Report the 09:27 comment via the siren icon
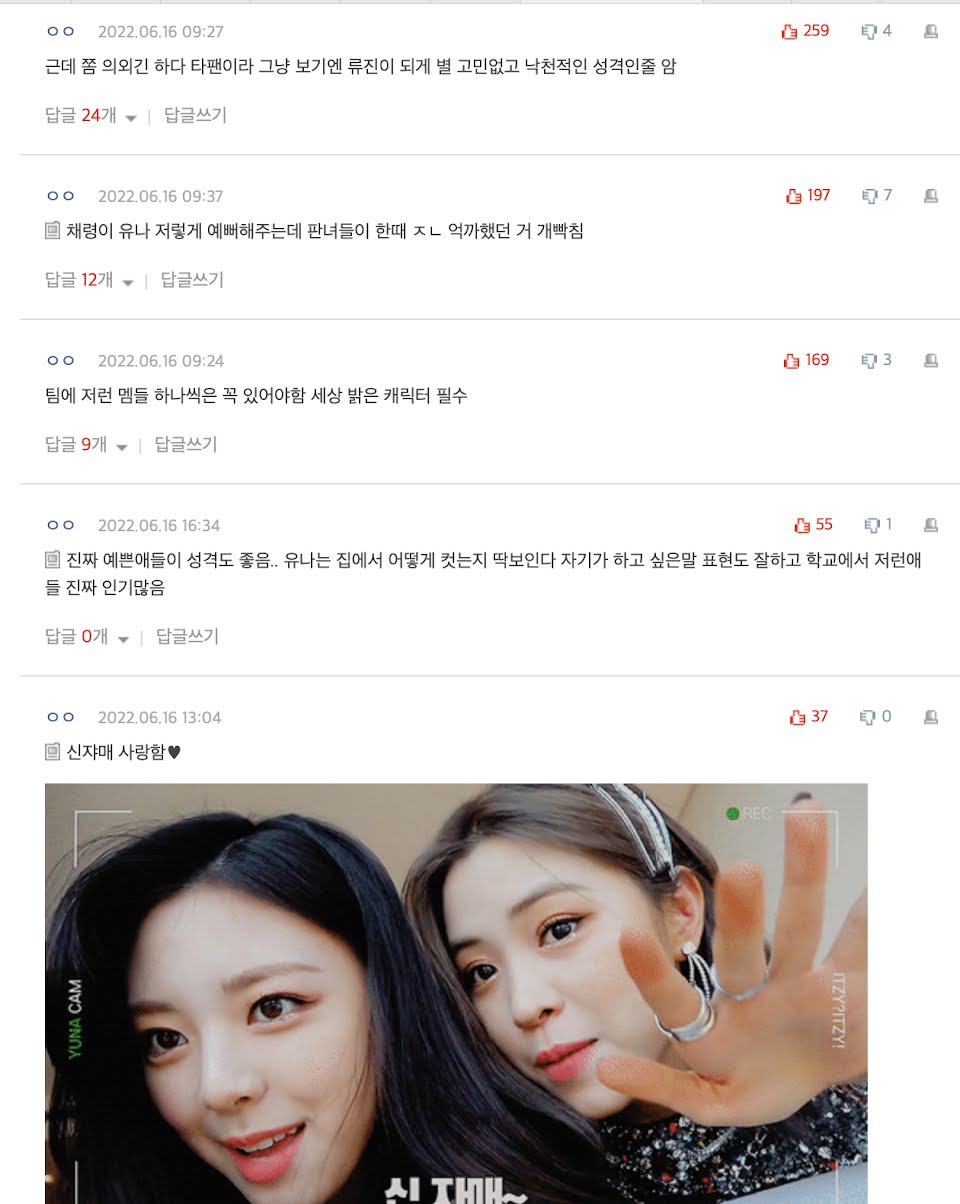The height and width of the screenshot is (1204, 960). 931,31
